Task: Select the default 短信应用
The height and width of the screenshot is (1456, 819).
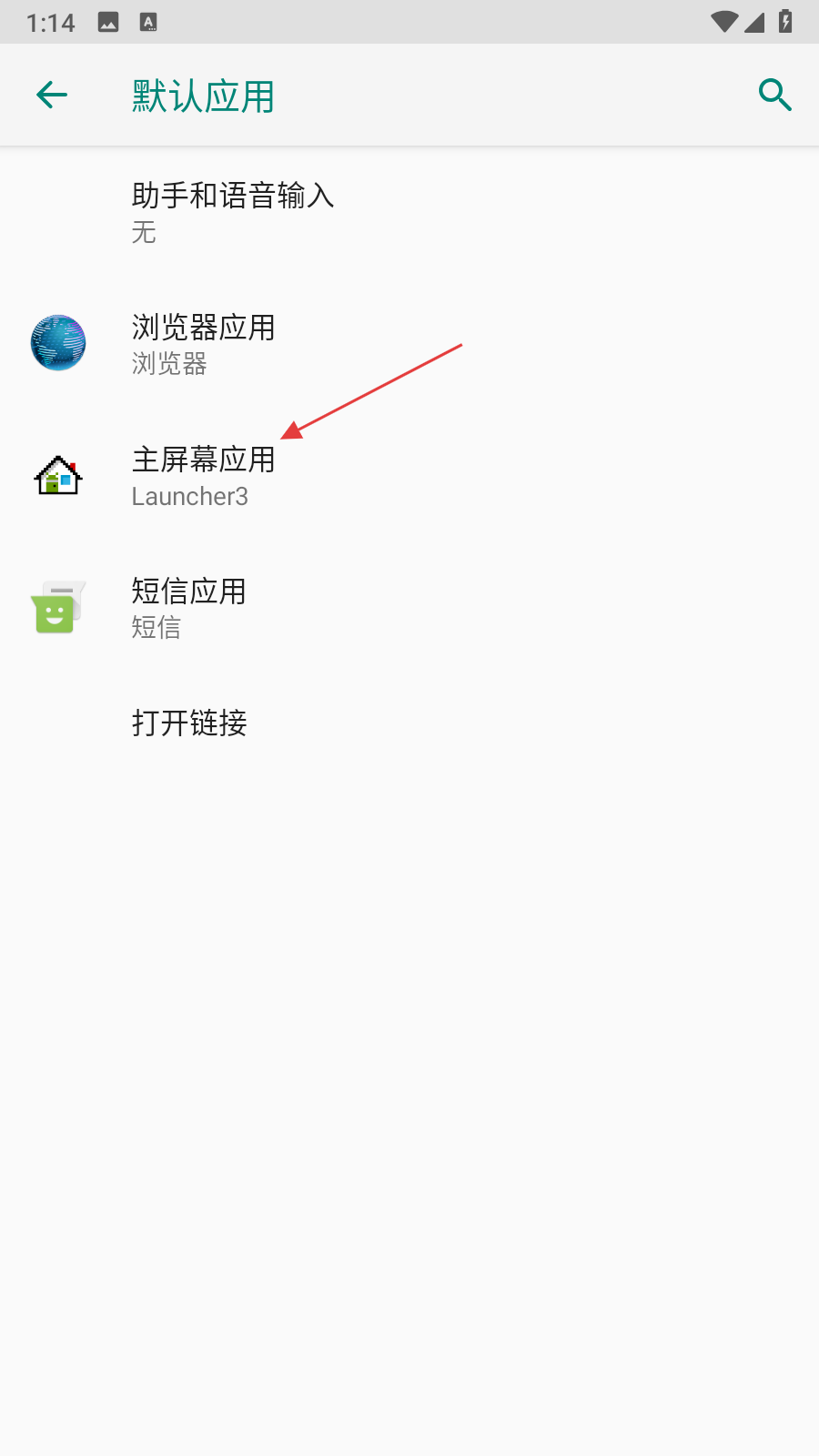Action: click(x=189, y=608)
